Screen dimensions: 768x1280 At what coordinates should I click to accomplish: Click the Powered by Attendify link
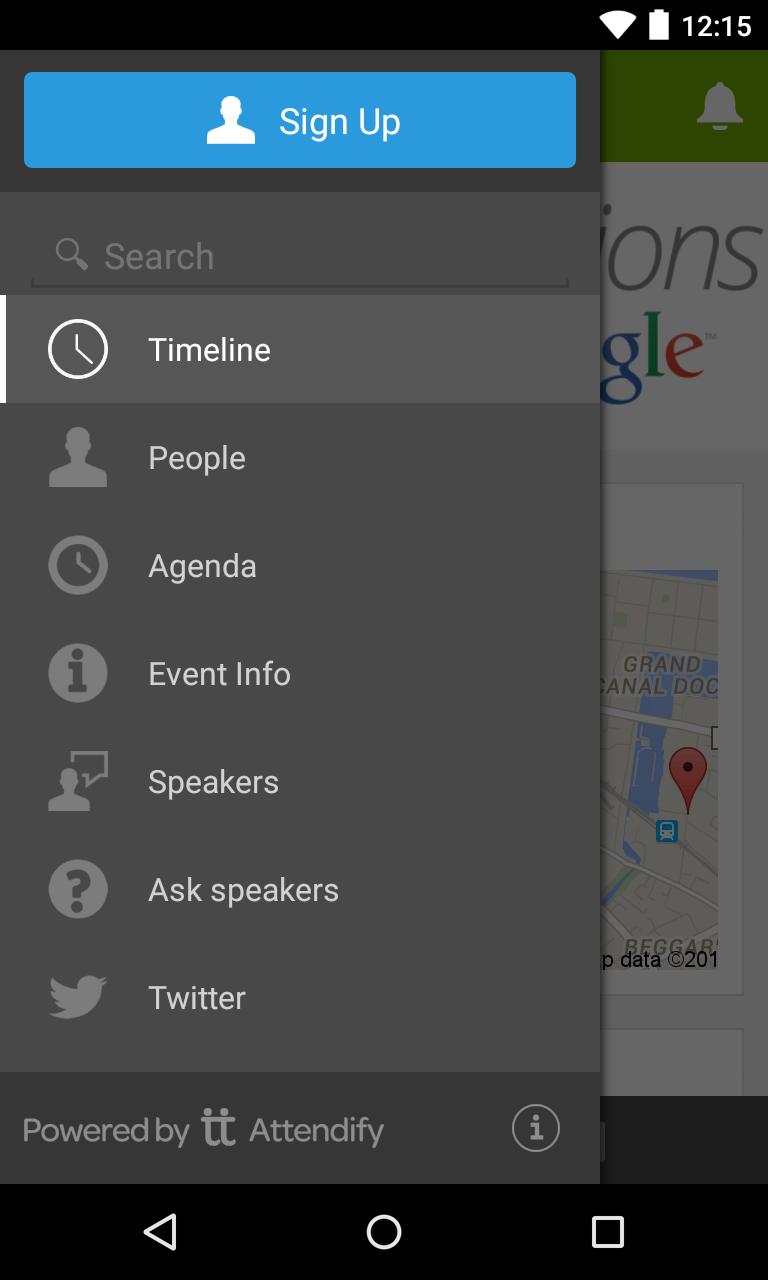204,1128
